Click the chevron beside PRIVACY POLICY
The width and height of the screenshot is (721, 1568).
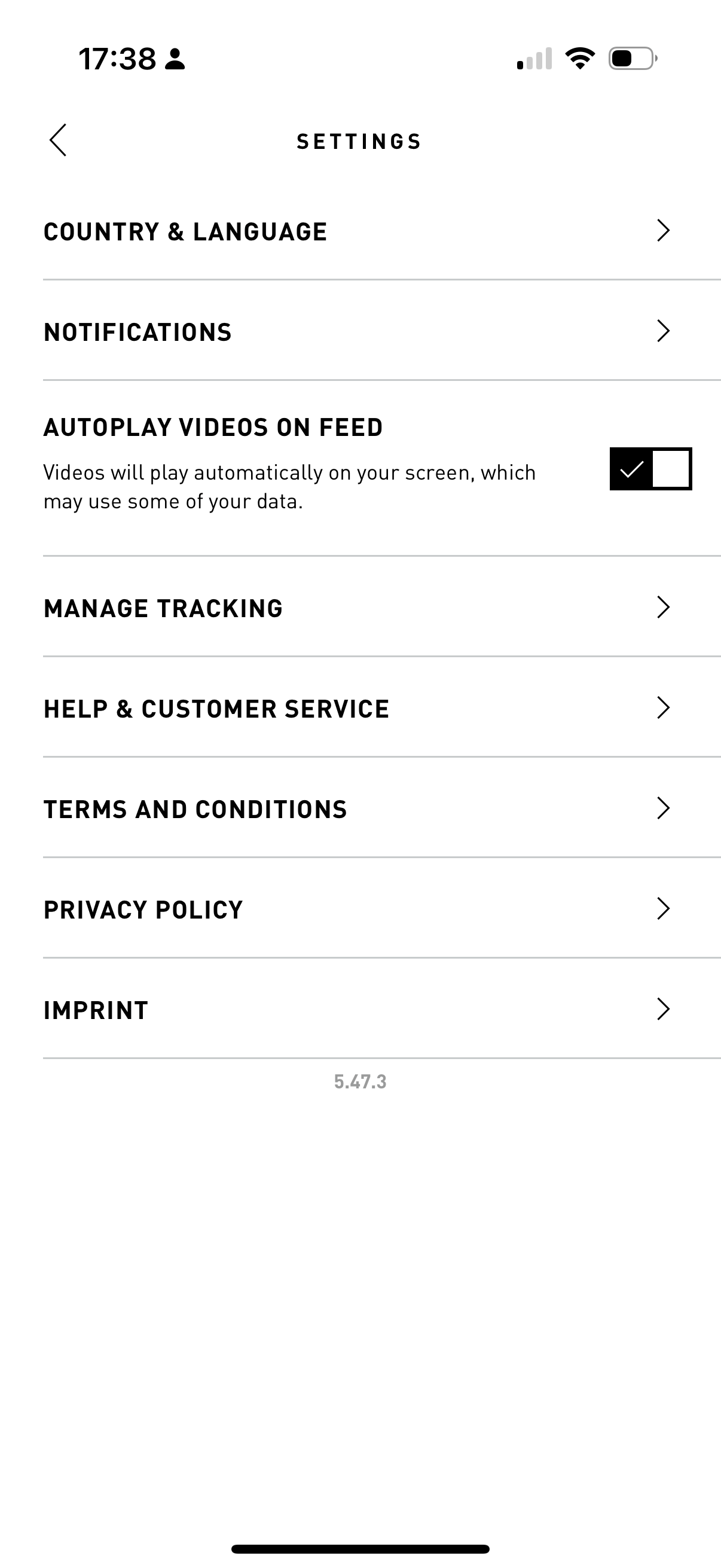tap(664, 910)
